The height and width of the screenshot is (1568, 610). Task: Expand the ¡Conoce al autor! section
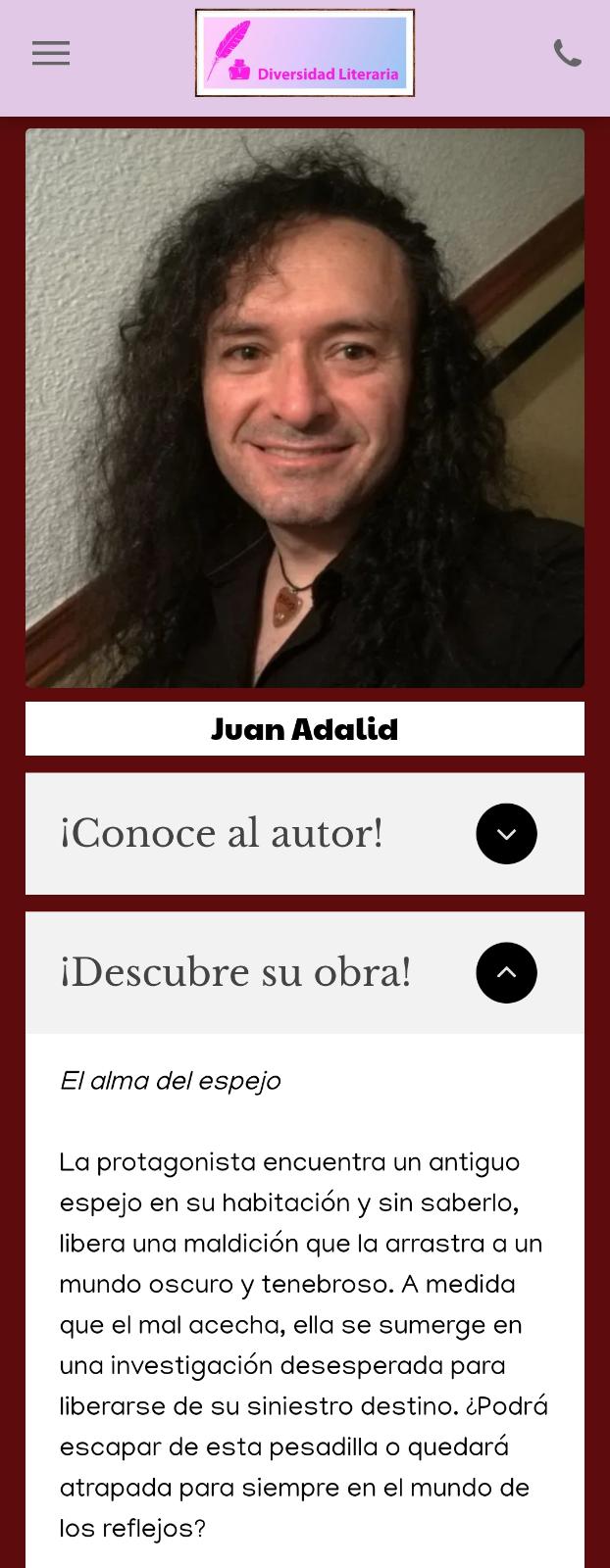506,834
